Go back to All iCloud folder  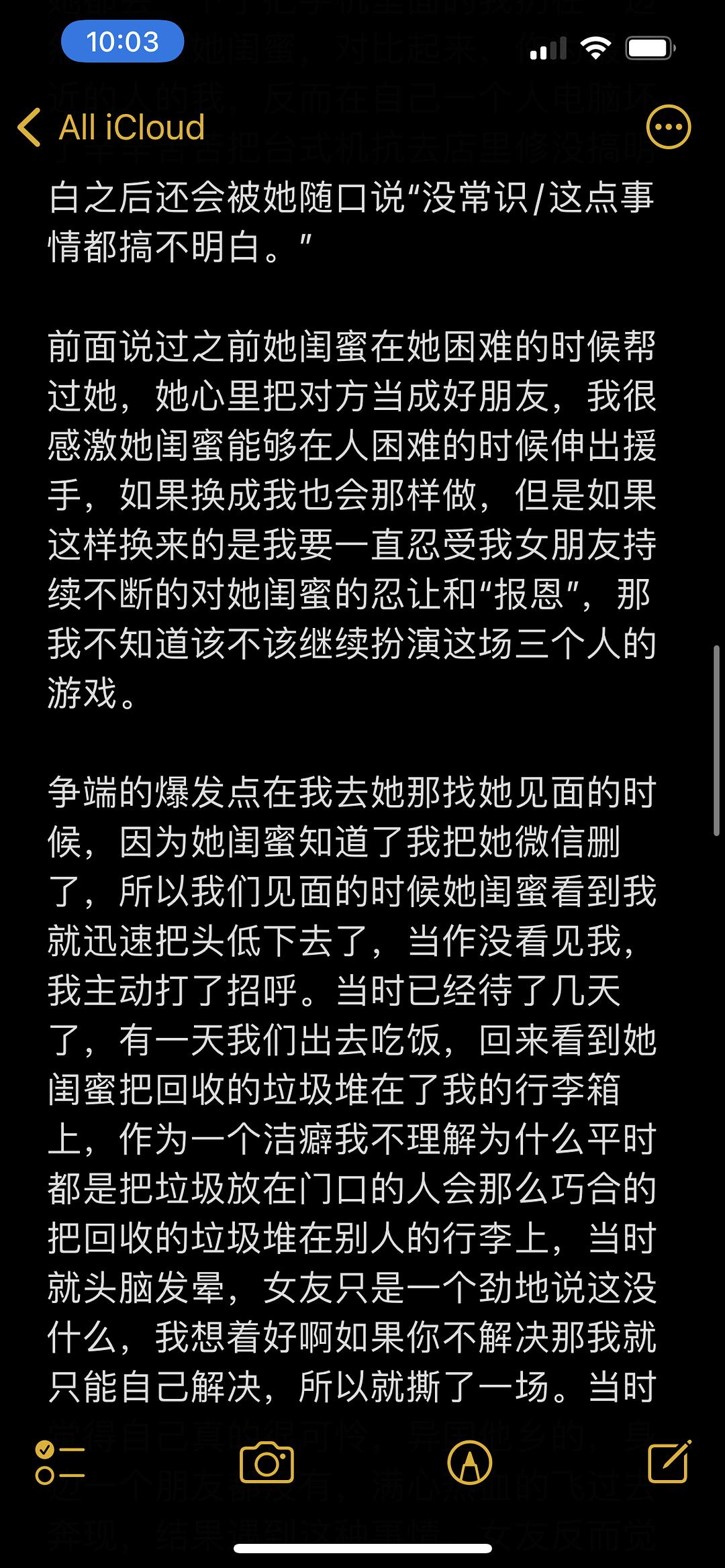pyautogui.click(x=111, y=127)
